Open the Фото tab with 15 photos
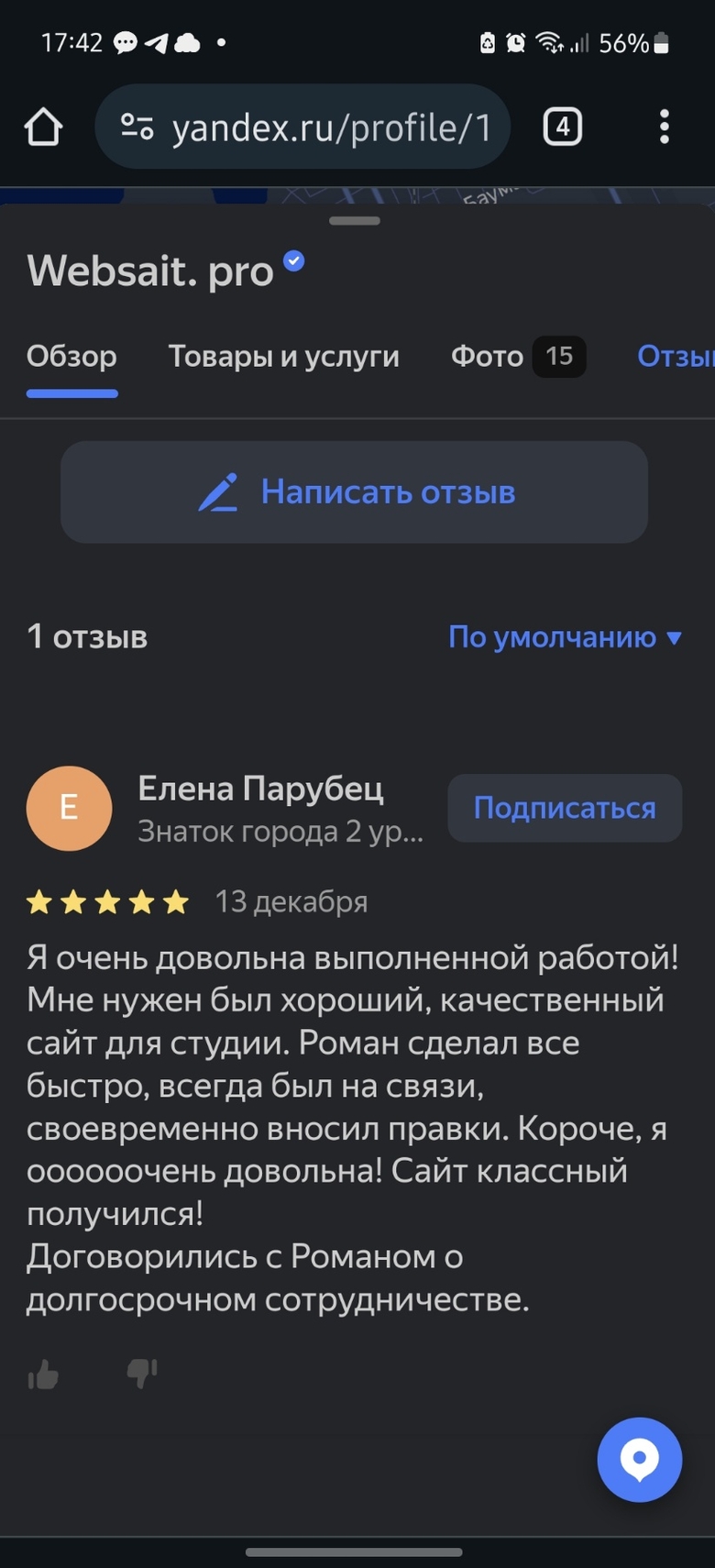Viewport: 715px width, 1568px height. point(518,356)
